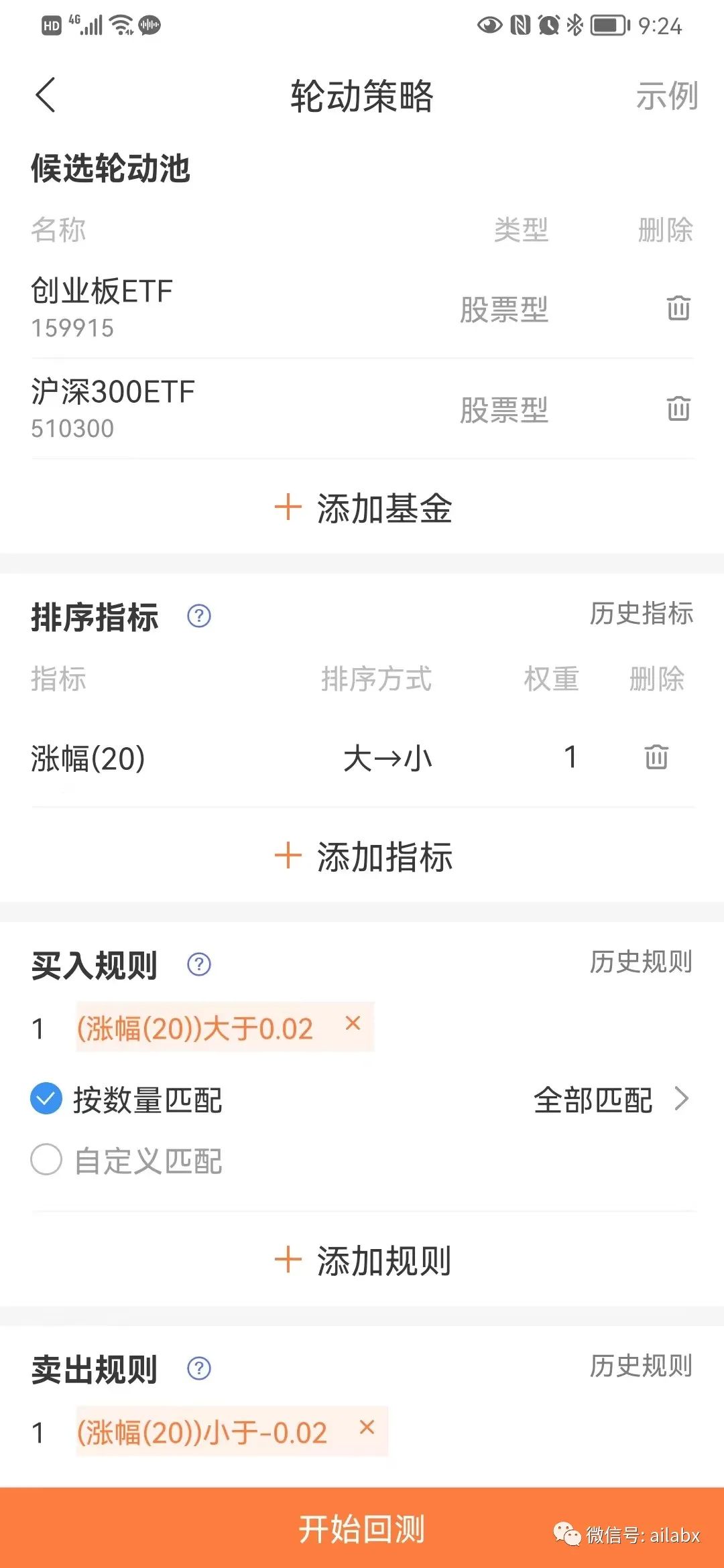Go back from 轮动策略 page
724x1568 pixels.
46,95
